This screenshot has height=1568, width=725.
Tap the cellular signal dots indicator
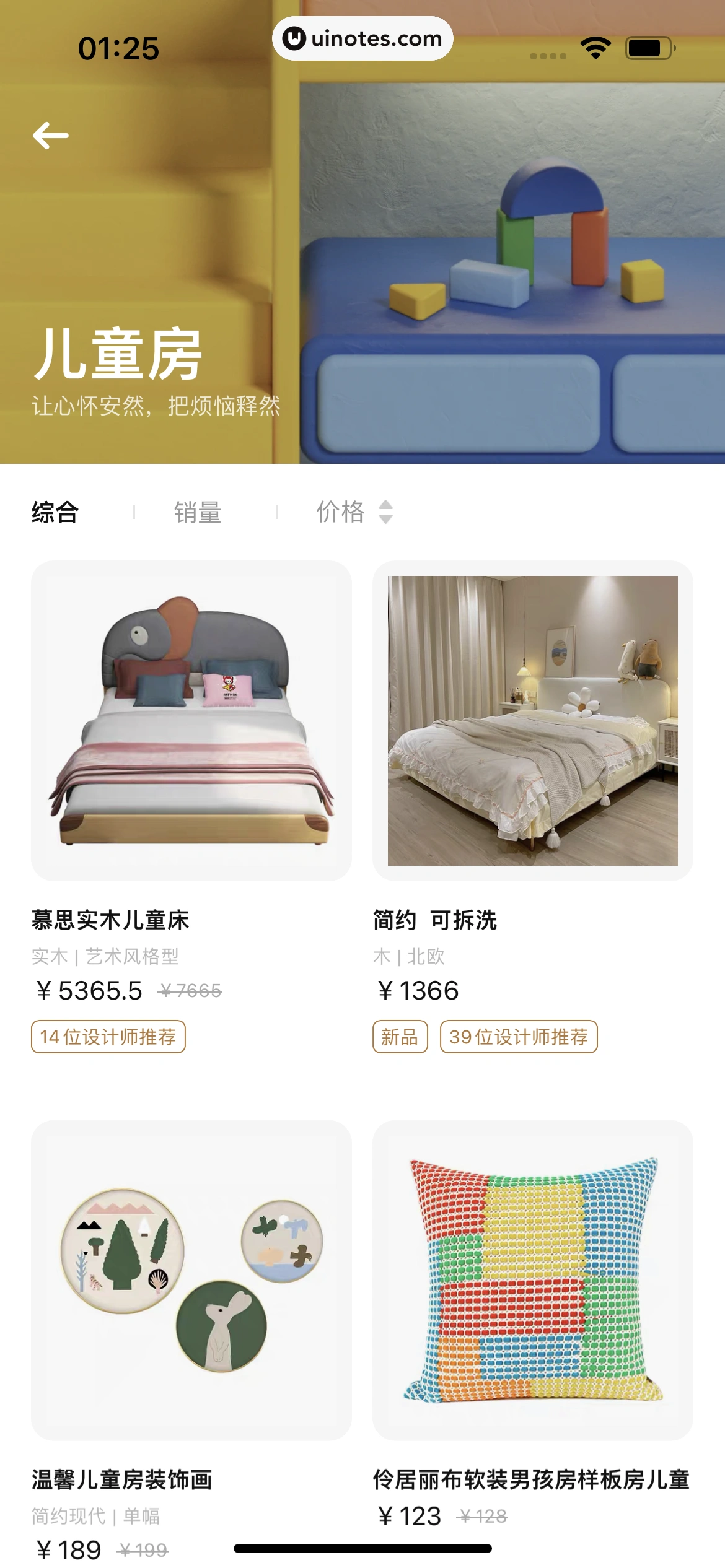(548, 55)
